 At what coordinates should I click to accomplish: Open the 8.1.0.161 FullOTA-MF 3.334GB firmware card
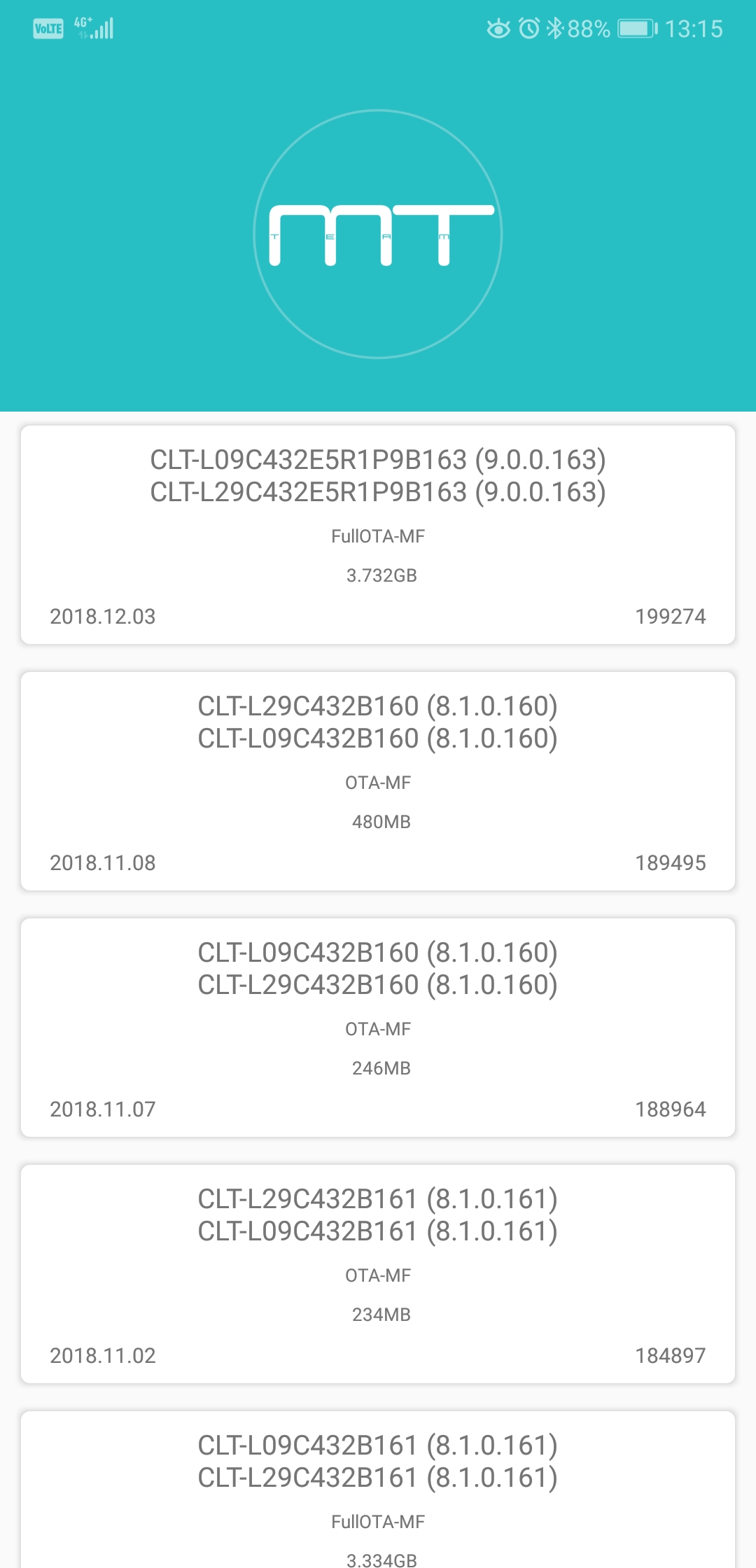pos(378,1491)
